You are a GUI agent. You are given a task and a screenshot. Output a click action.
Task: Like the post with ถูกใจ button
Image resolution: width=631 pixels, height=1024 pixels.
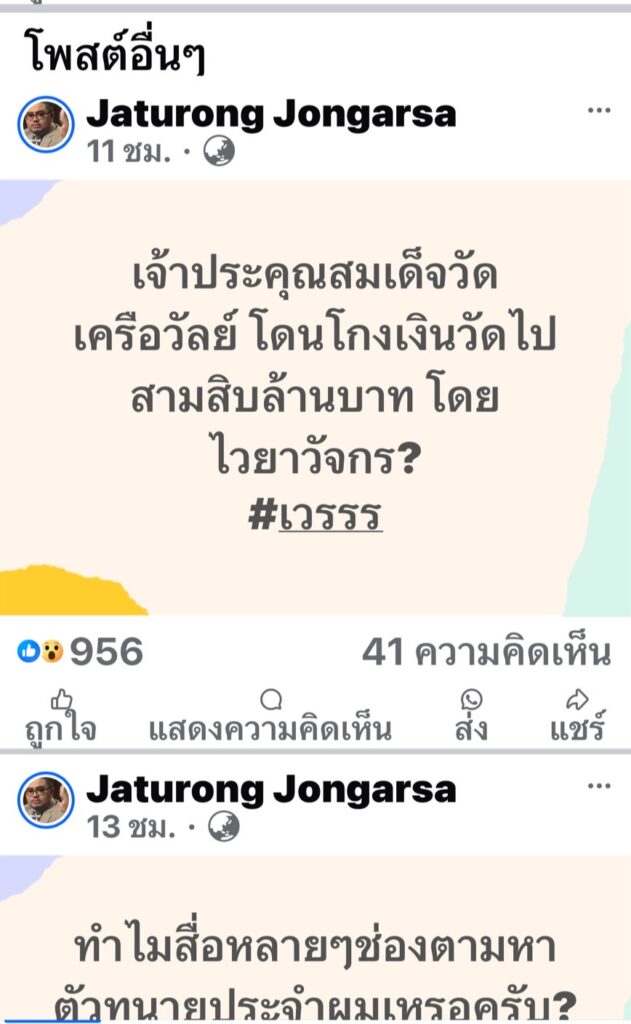tap(62, 715)
